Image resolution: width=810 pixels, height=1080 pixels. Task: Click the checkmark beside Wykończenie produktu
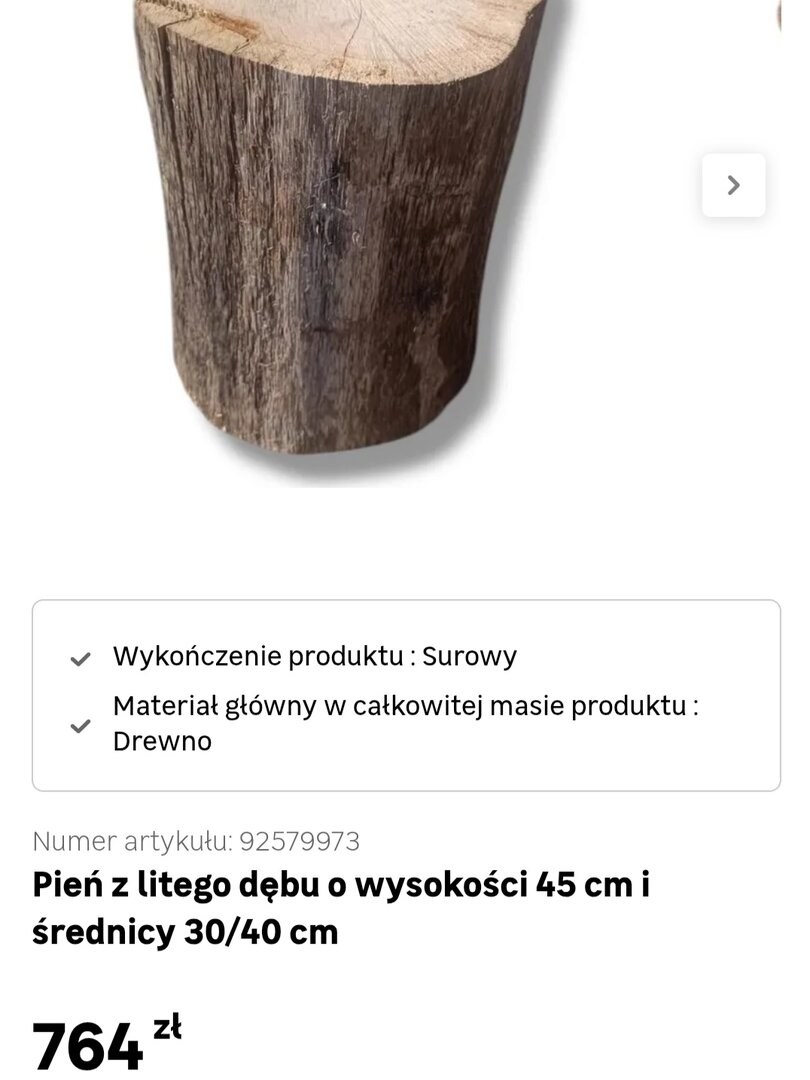coord(78,658)
